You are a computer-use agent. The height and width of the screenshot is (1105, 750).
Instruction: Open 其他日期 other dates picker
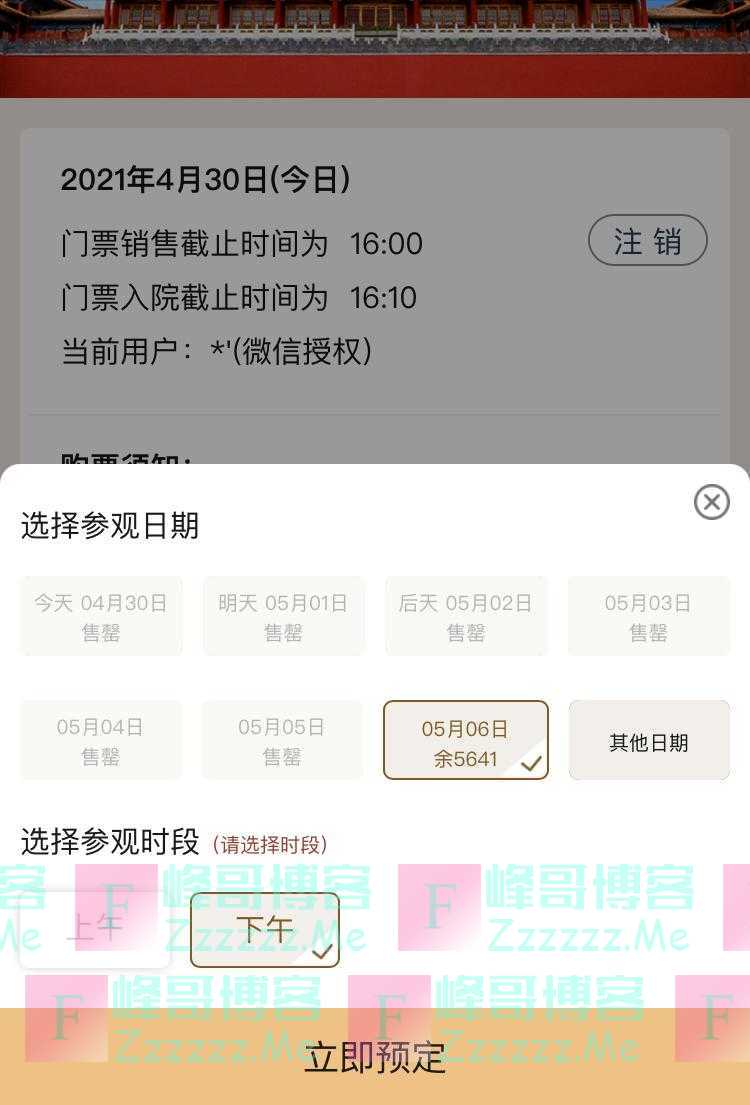pyautogui.click(x=649, y=741)
